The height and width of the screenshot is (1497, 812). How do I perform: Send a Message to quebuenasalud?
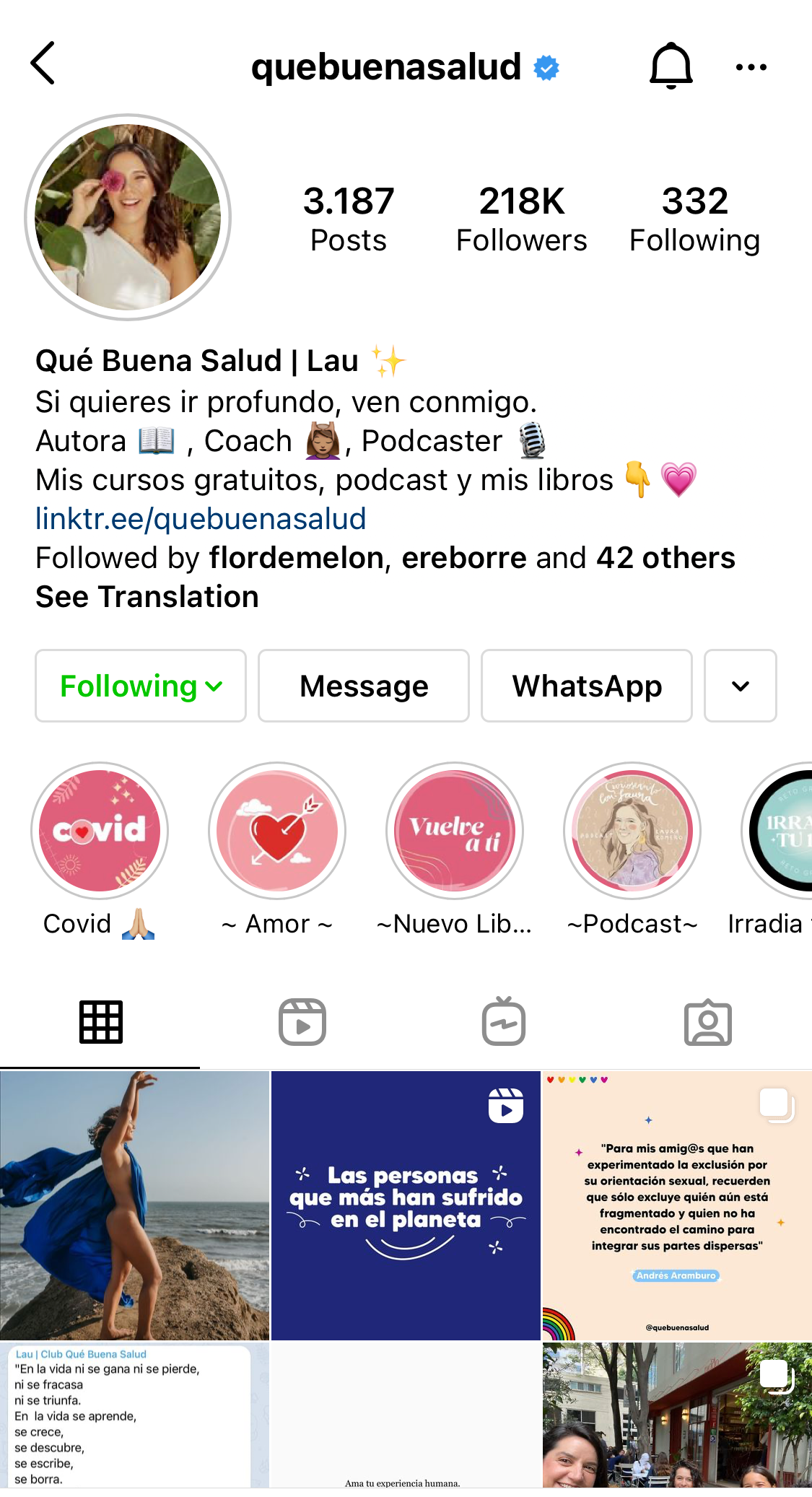[x=364, y=686]
